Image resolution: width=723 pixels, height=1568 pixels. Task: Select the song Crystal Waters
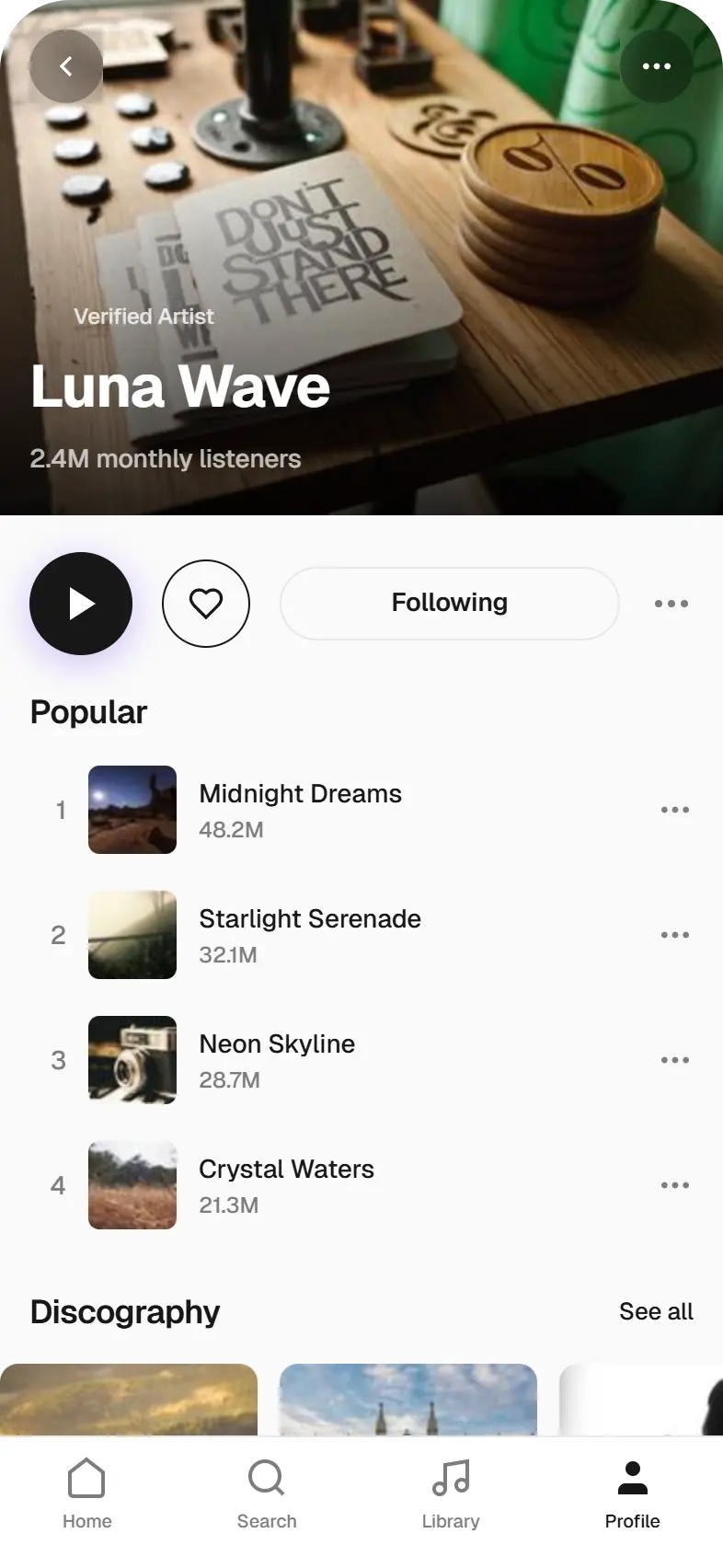tap(286, 1185)
